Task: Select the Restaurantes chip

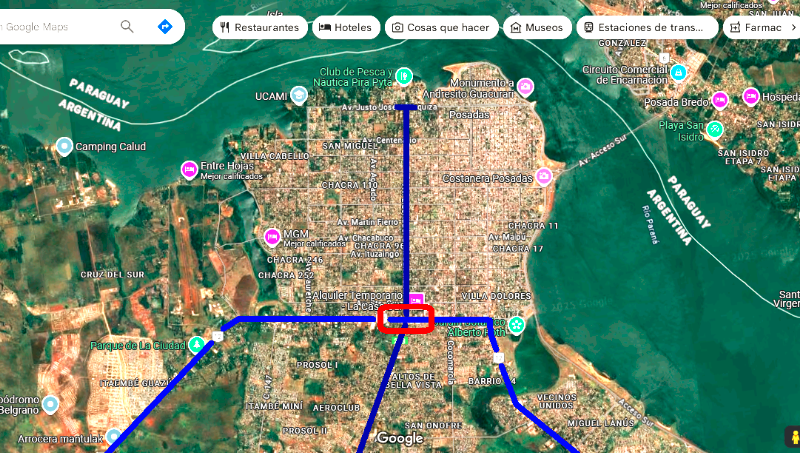Action: click(x=260, y=28)
